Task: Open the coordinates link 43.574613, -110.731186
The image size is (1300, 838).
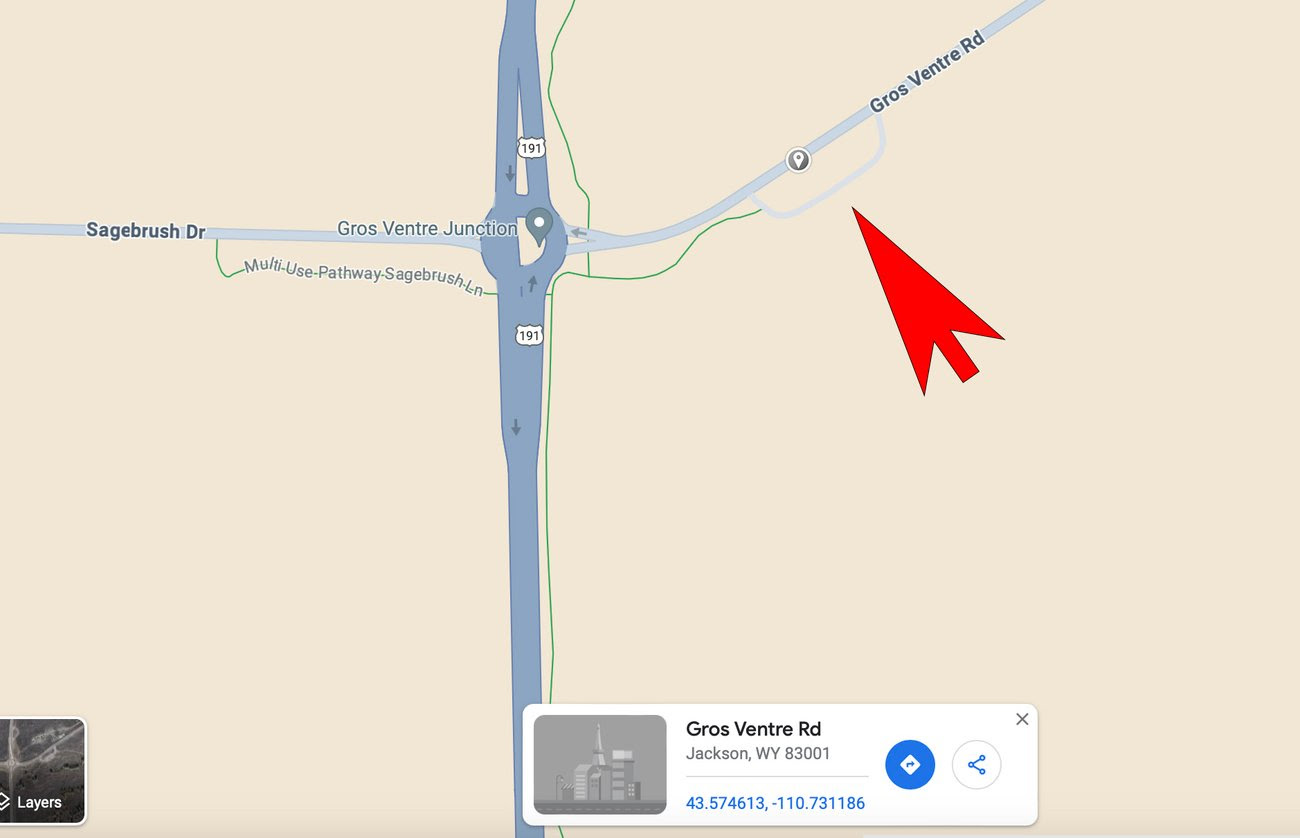Action: click(775, 803)
